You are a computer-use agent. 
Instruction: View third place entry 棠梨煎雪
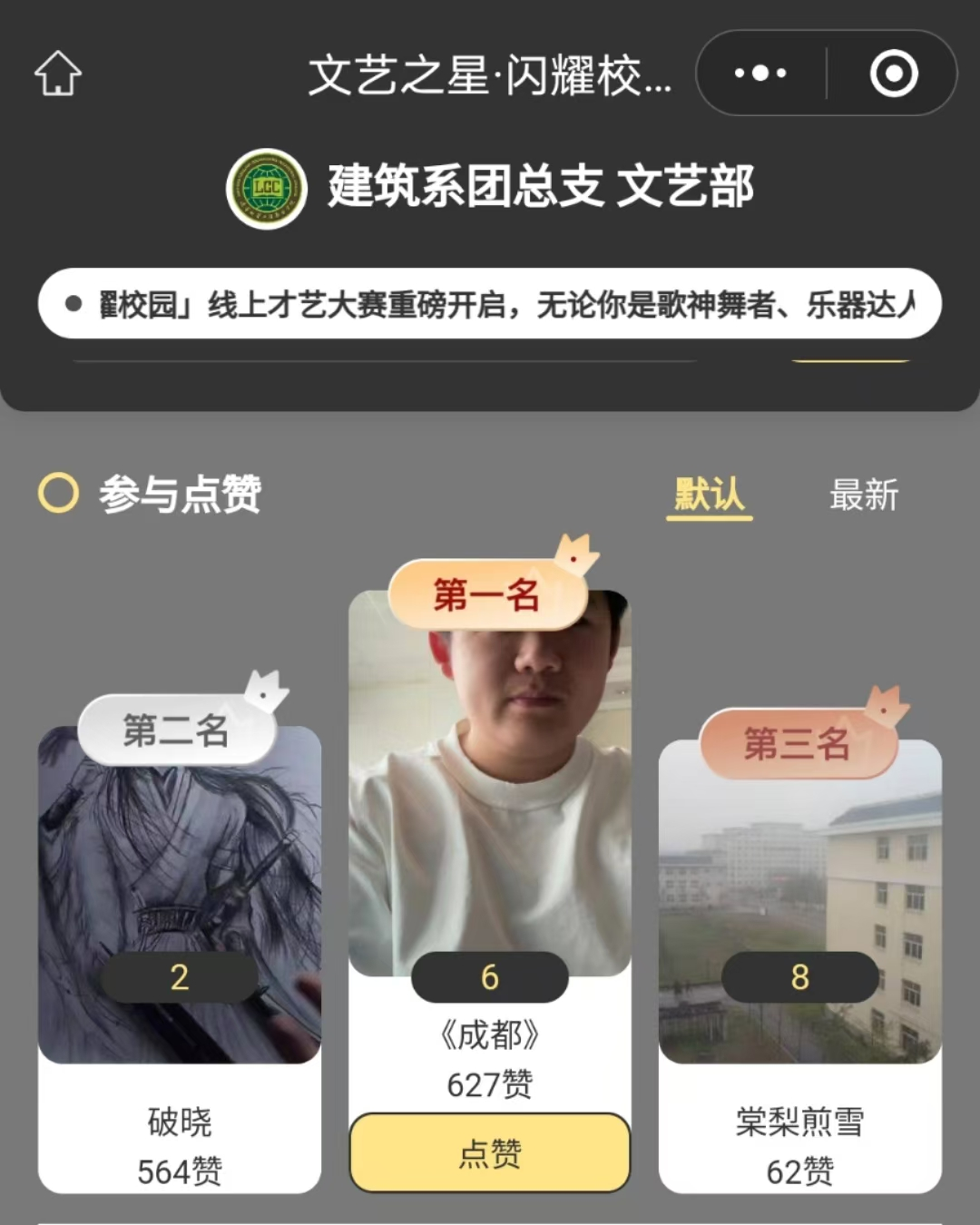click(x=799, y=916)
